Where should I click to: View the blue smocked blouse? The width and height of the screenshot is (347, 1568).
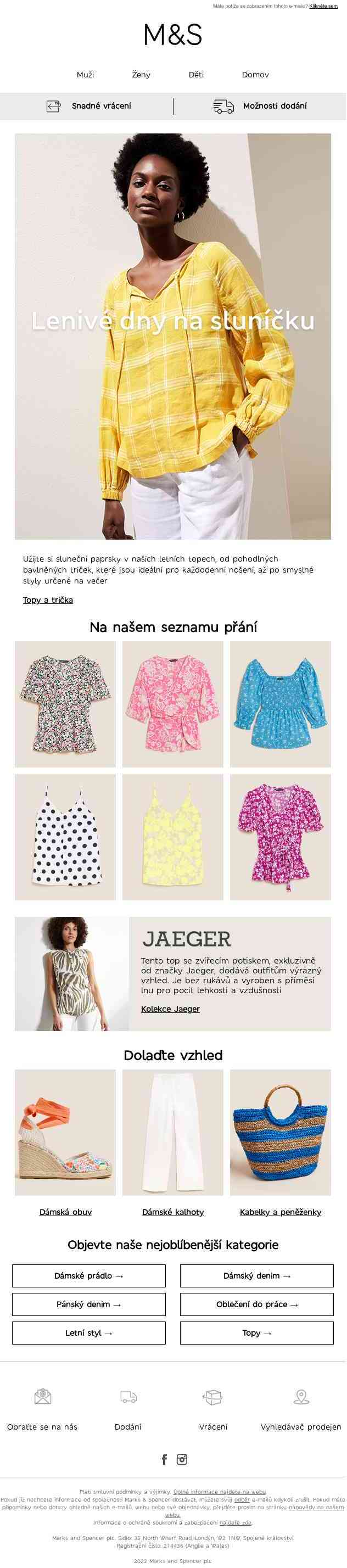click(x=280, y=704)
